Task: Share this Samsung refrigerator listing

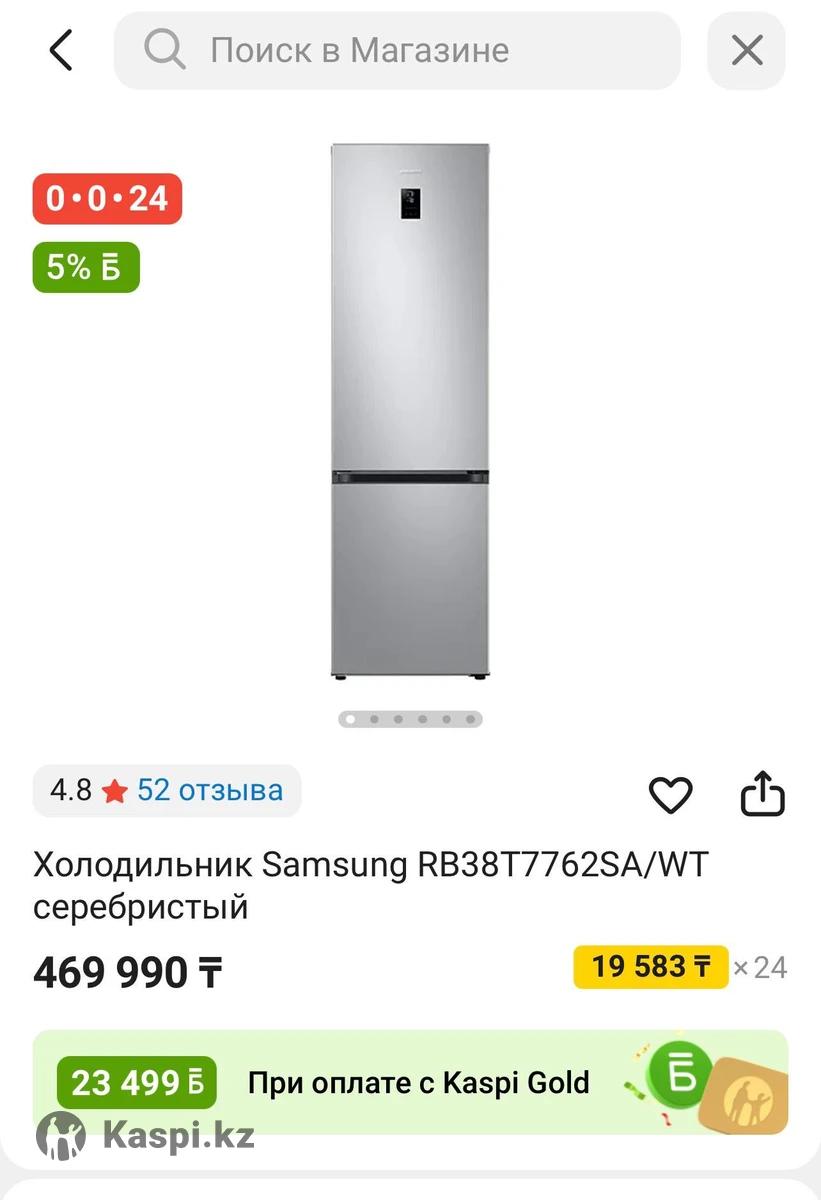Action: tap(762, 794)
